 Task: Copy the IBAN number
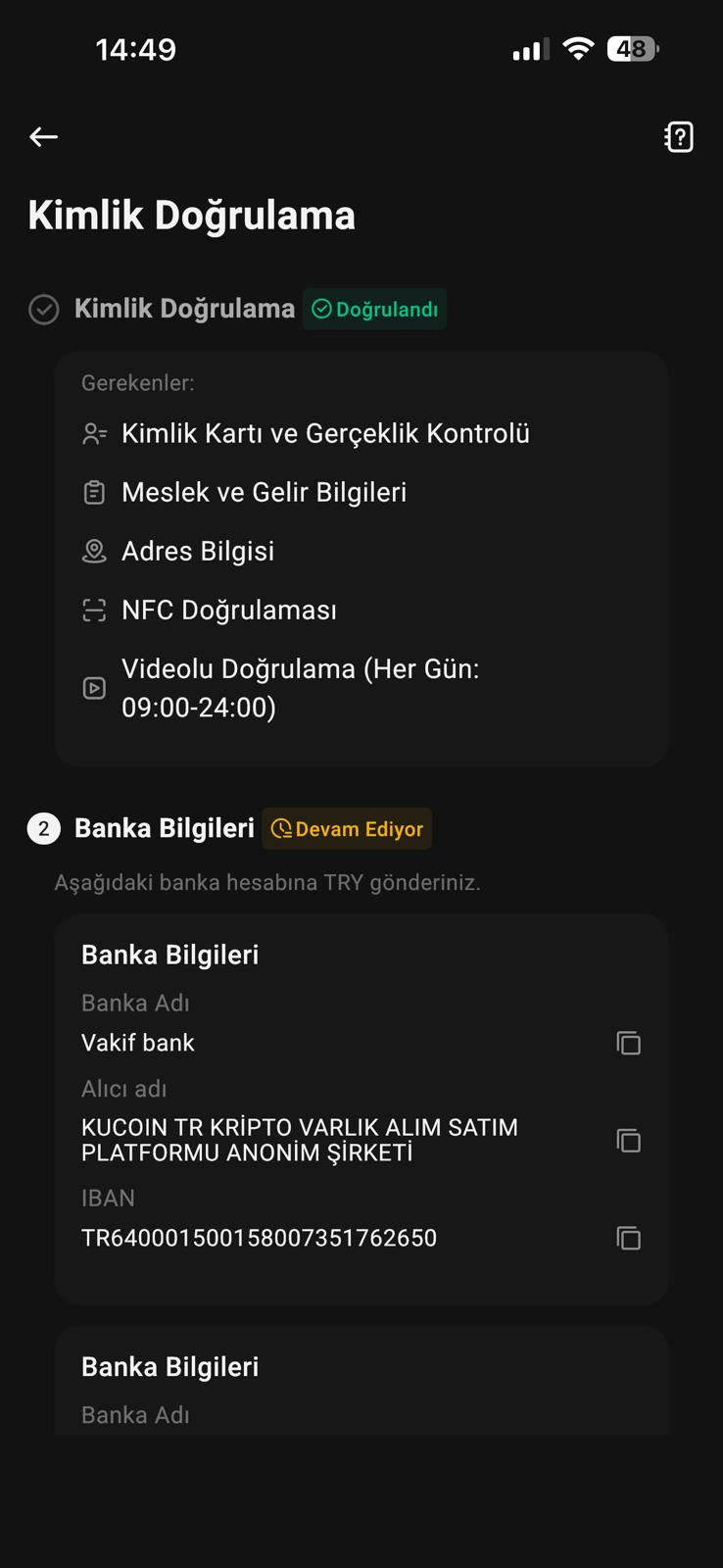628,1238
